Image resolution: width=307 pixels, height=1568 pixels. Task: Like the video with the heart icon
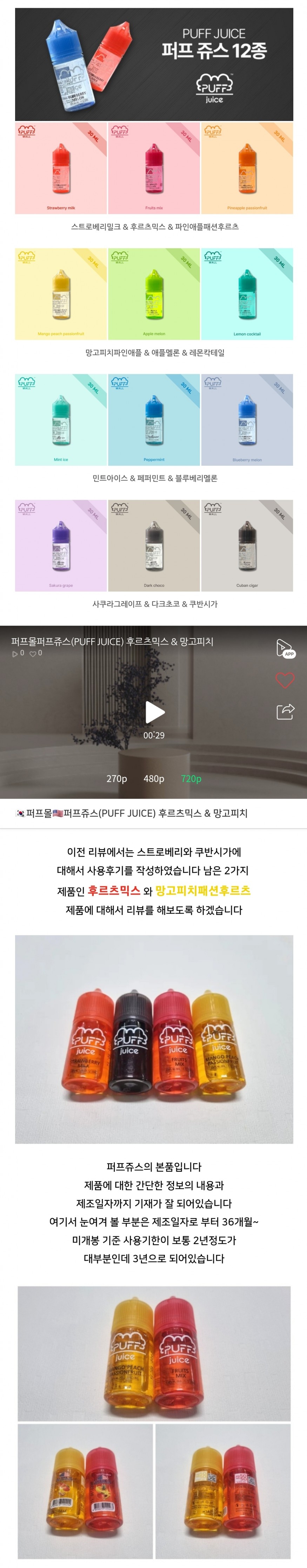(285, 680)
